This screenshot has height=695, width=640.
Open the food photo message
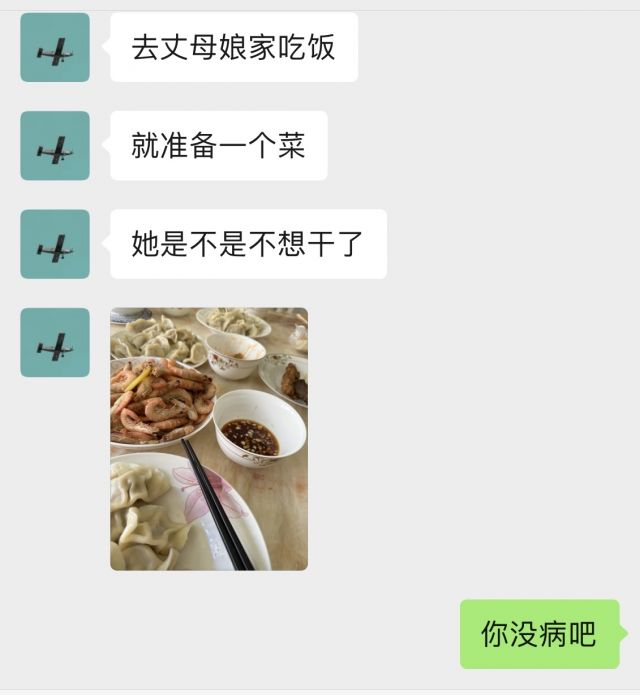[x=208, y=438]
